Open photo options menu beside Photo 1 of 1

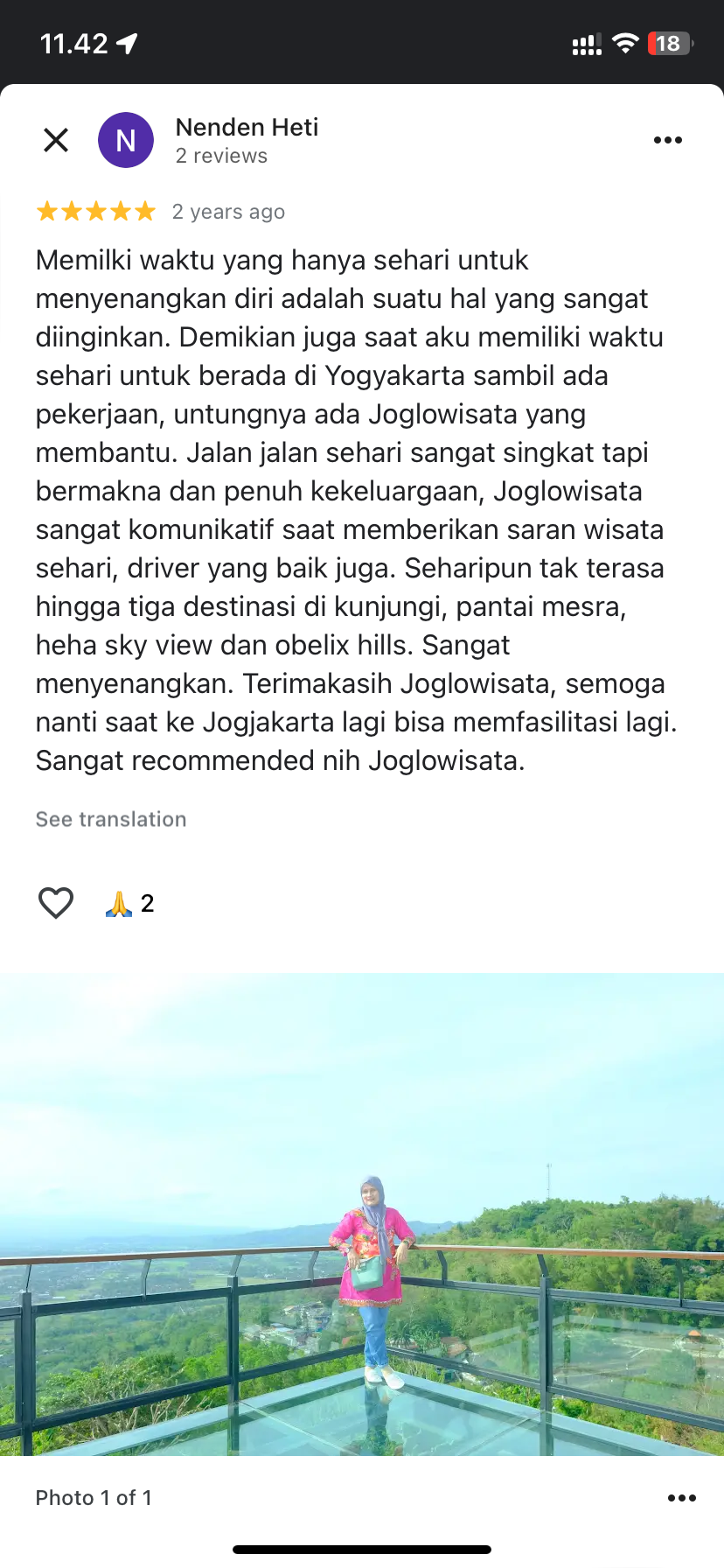681,1498
